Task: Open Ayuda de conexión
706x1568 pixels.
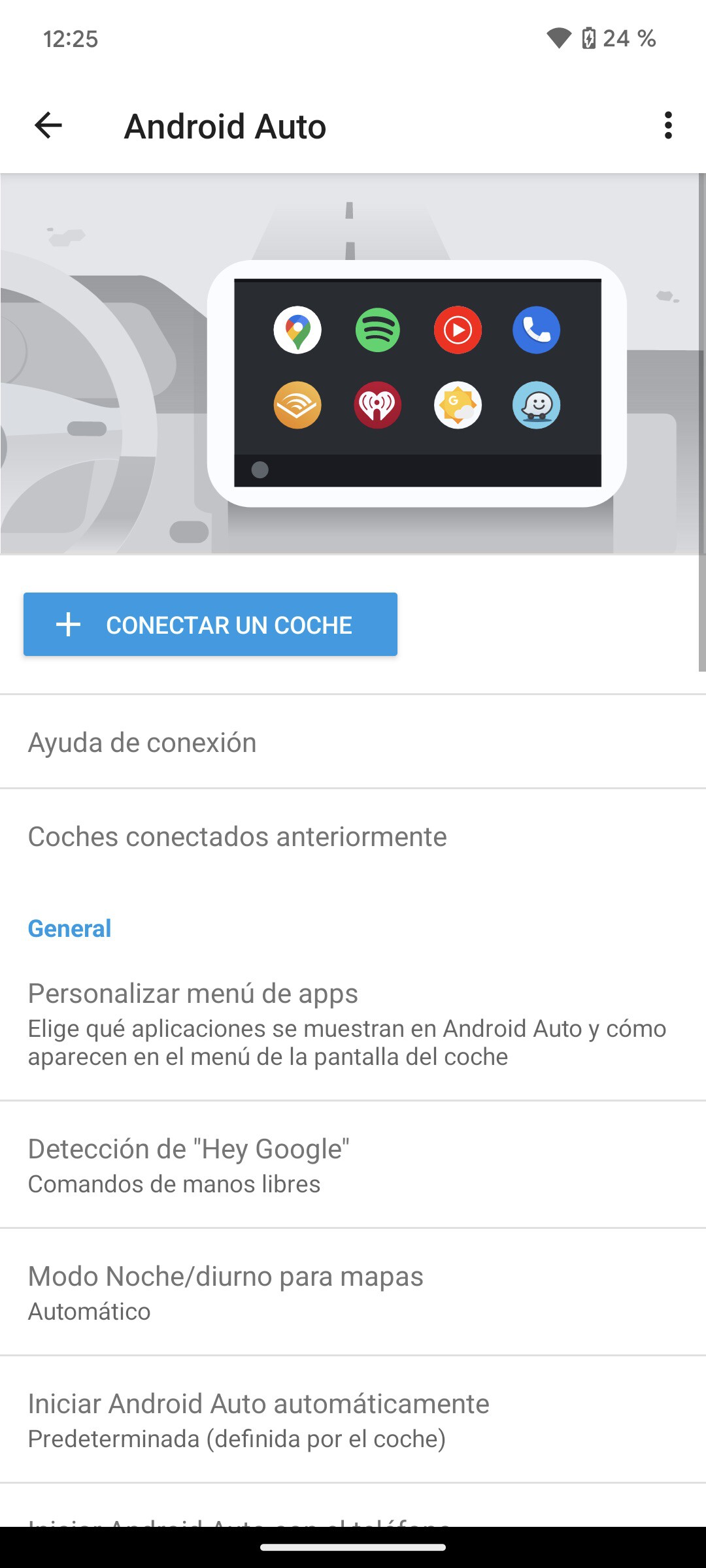Action: [353, 743]
